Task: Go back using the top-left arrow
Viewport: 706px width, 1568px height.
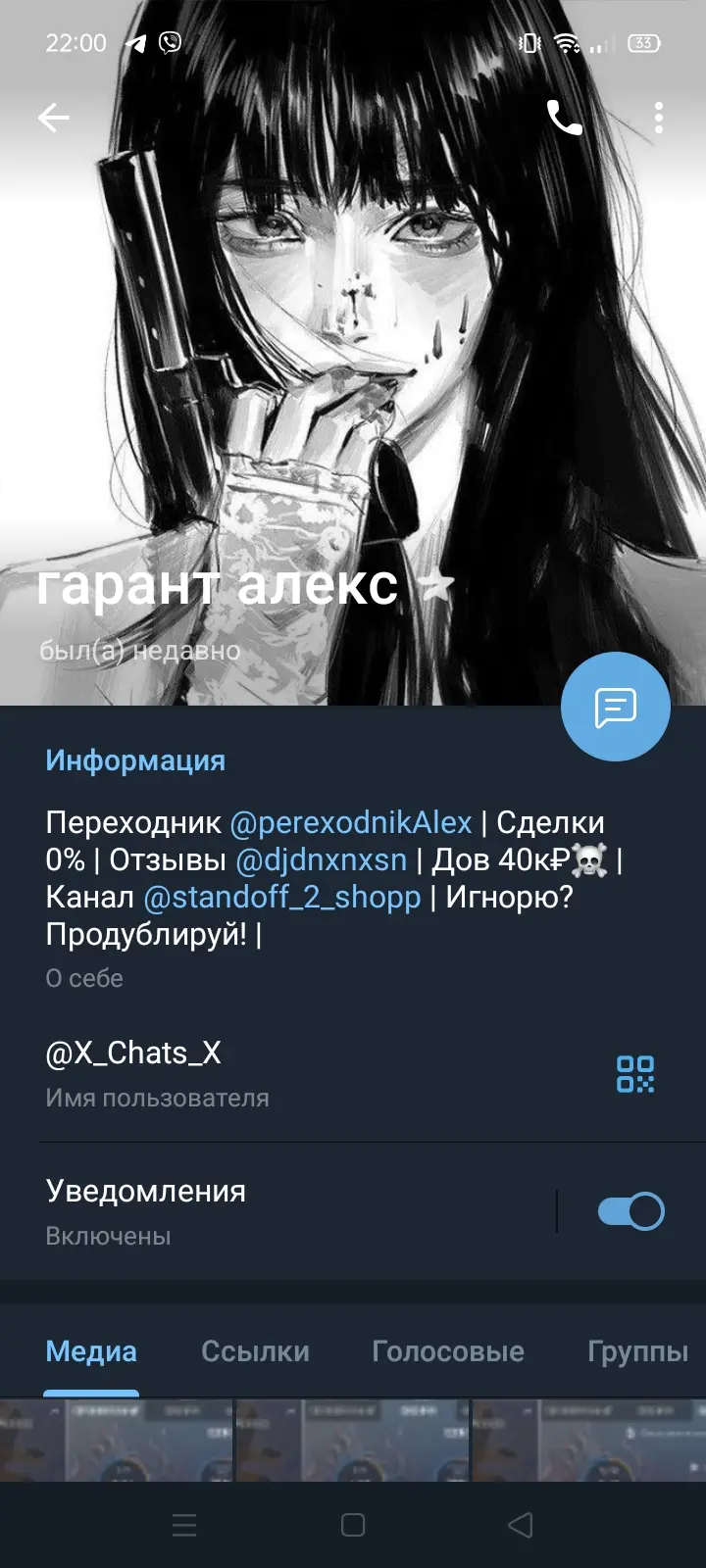Action: tap(54, 118)
